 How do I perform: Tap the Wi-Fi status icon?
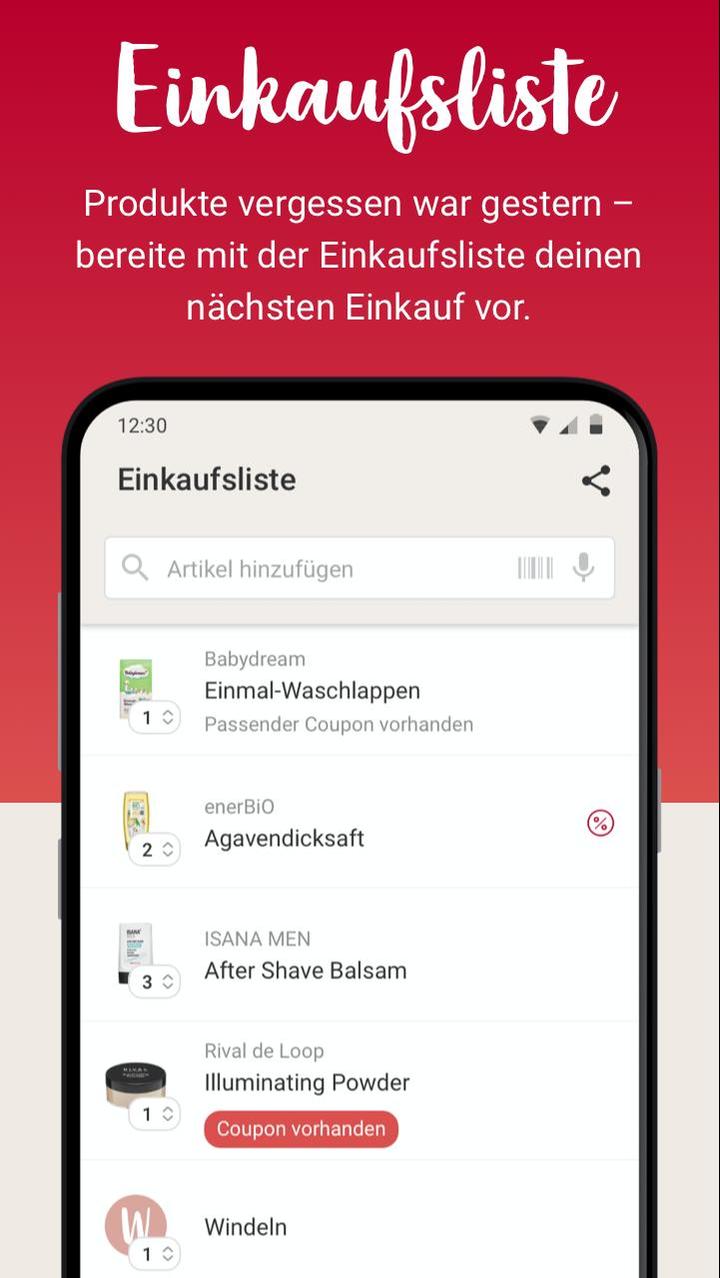pyautogui.click(x=541, y=425)
